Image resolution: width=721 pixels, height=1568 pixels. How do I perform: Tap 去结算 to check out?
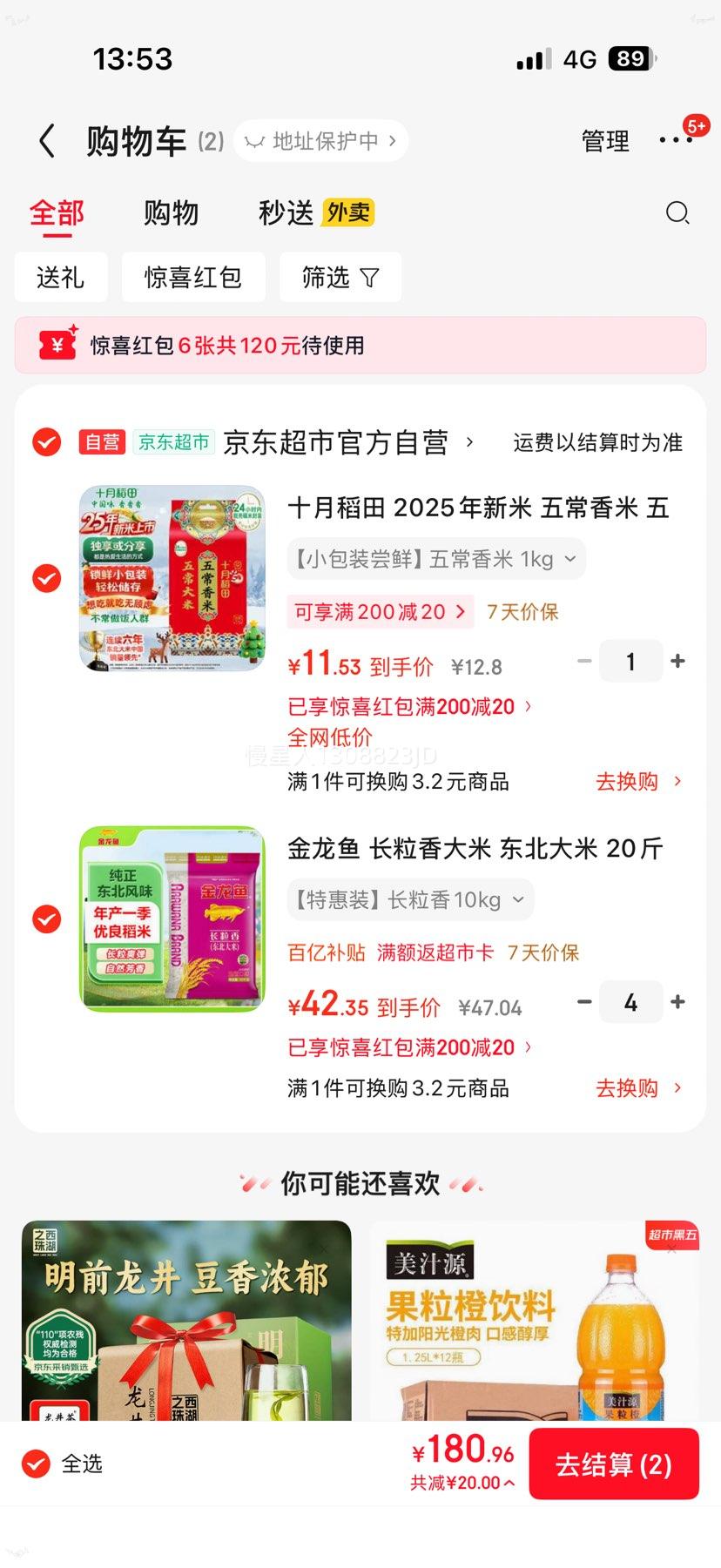614,1464
